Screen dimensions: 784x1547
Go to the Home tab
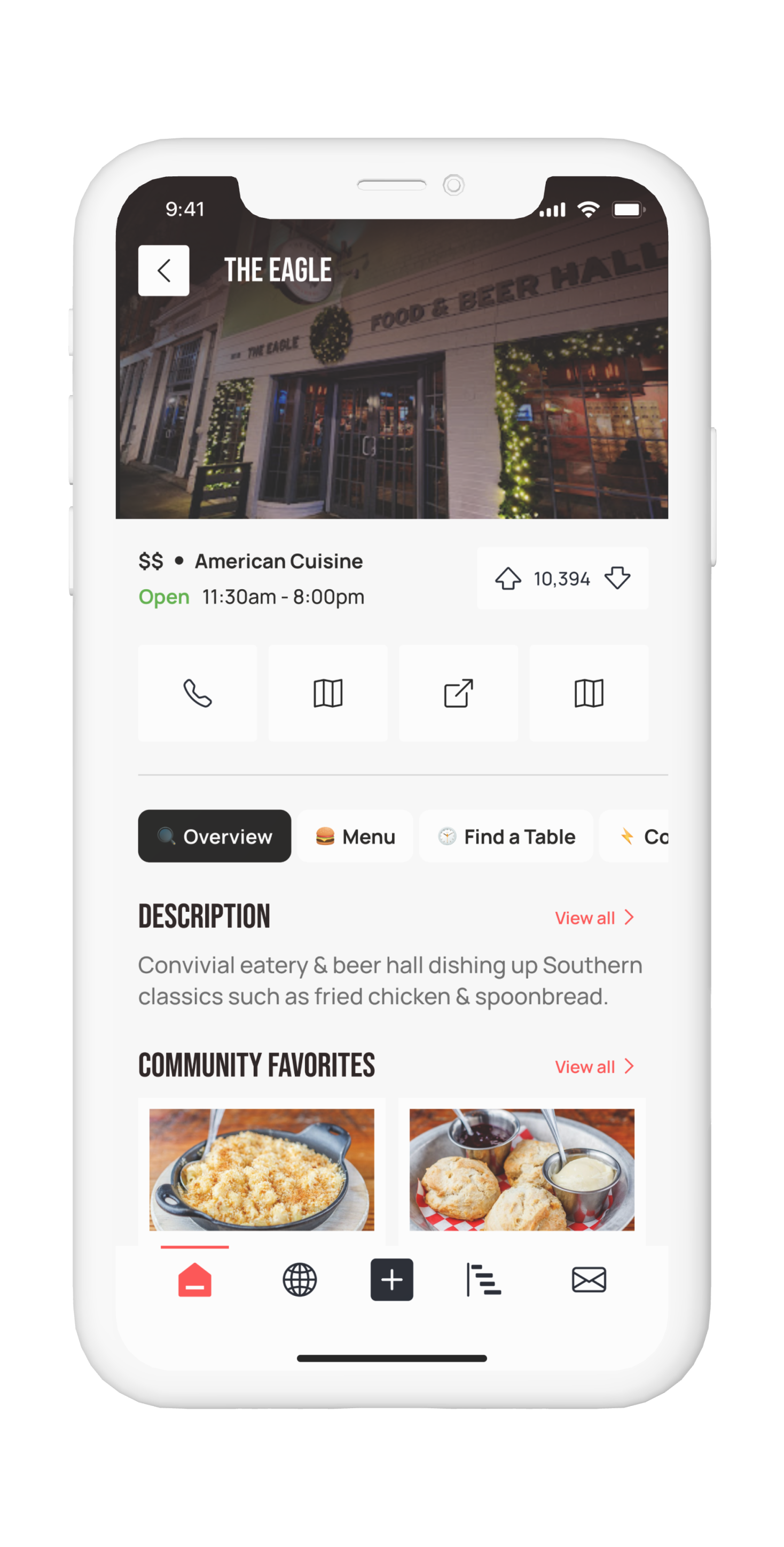(x=194, y=1280)
